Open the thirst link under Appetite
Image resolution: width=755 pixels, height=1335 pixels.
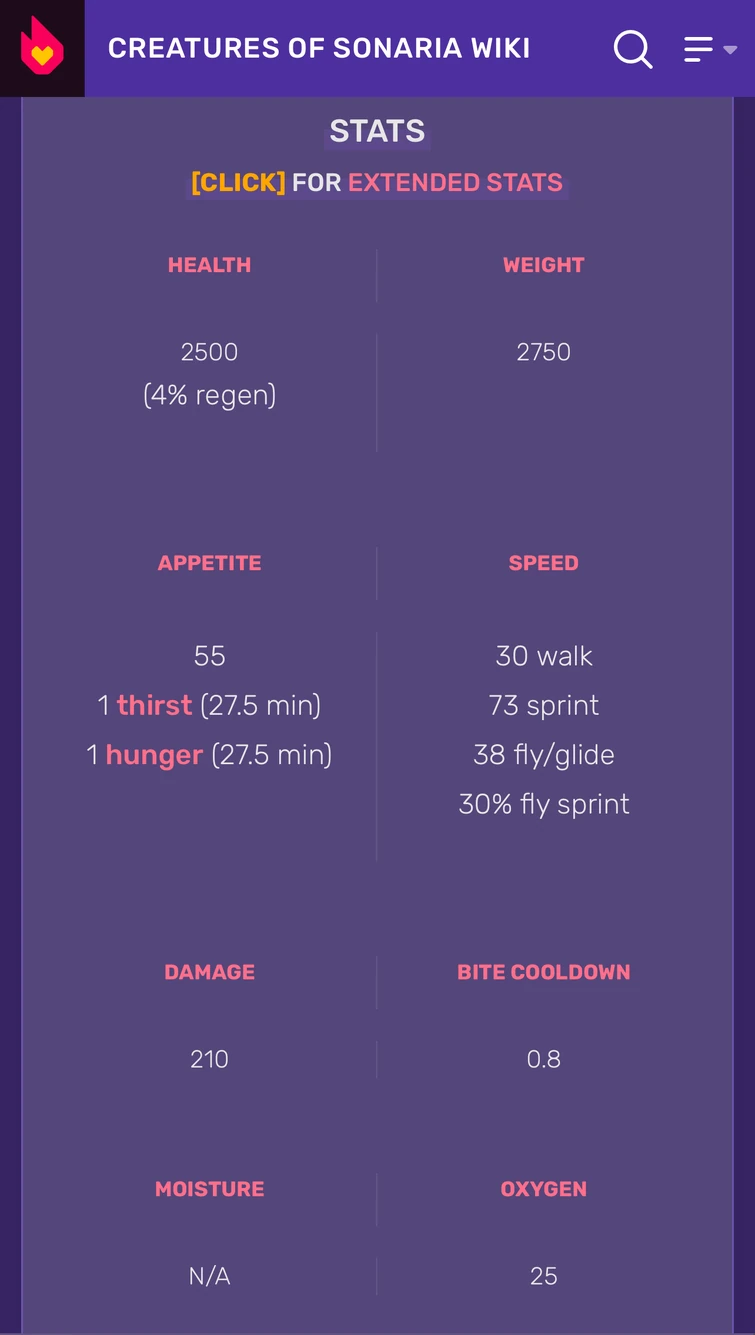154,705
